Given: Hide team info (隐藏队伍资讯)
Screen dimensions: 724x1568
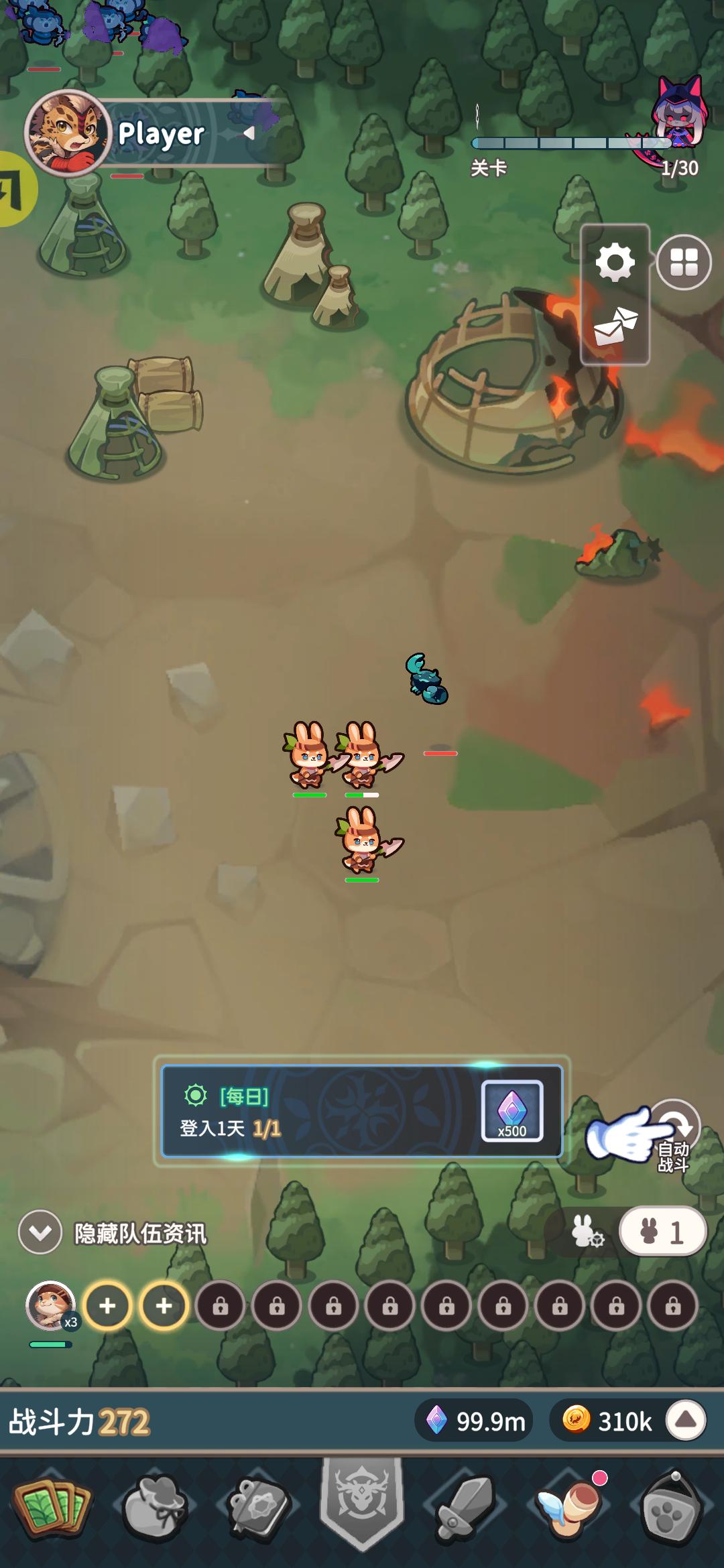Looking at the screenshot, I should (x=40, y=1232).
